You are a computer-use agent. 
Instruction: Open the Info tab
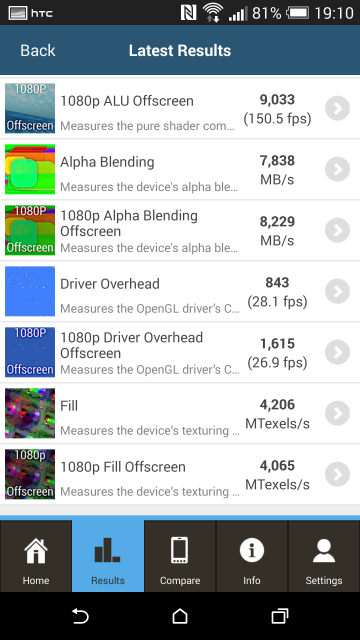[252, 556]
